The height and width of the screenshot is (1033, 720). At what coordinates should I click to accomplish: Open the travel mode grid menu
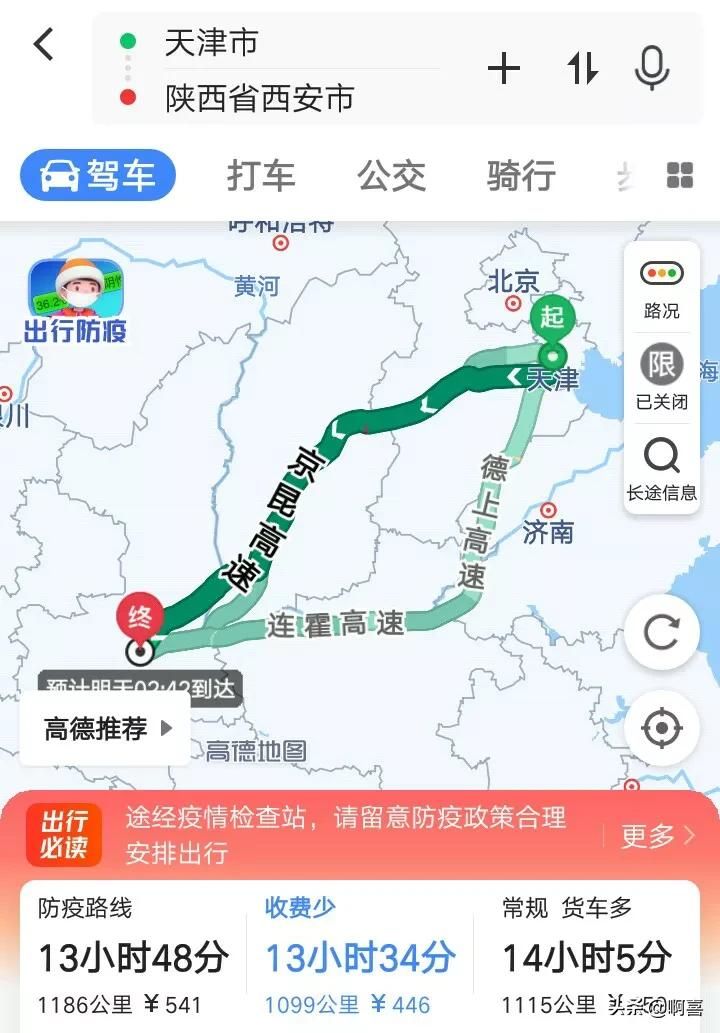680,176
